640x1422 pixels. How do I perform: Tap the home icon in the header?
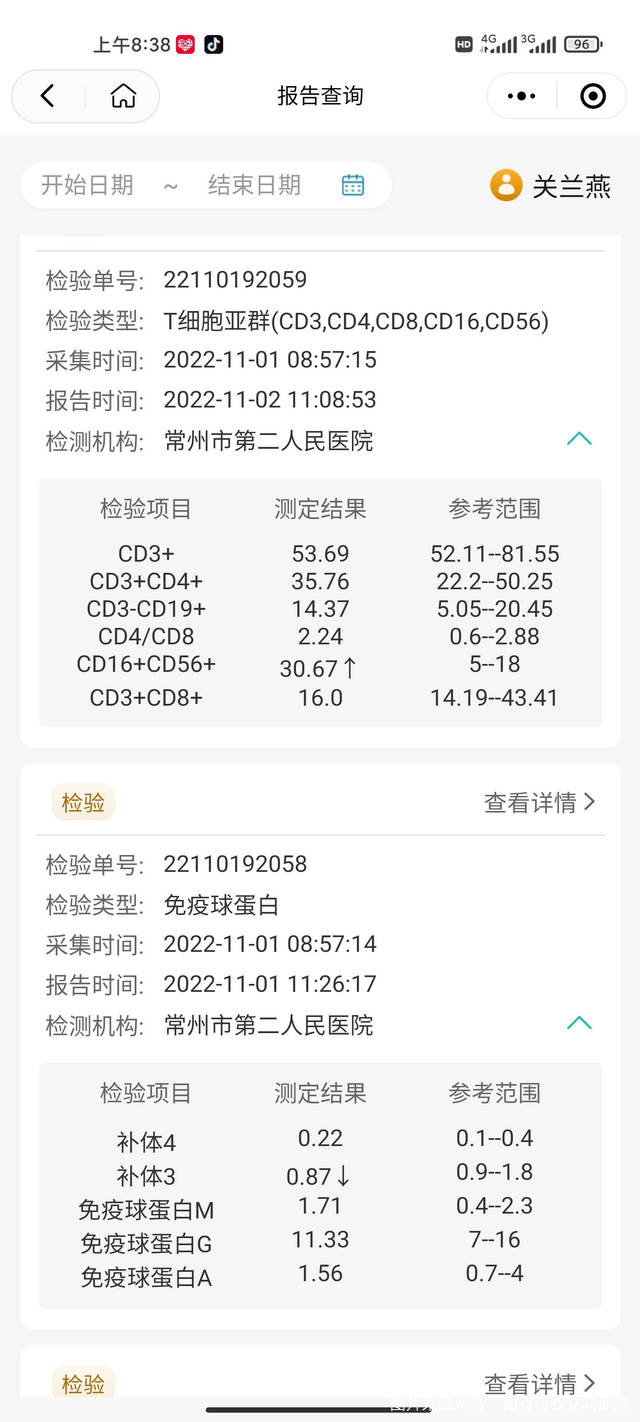[123, 96]
